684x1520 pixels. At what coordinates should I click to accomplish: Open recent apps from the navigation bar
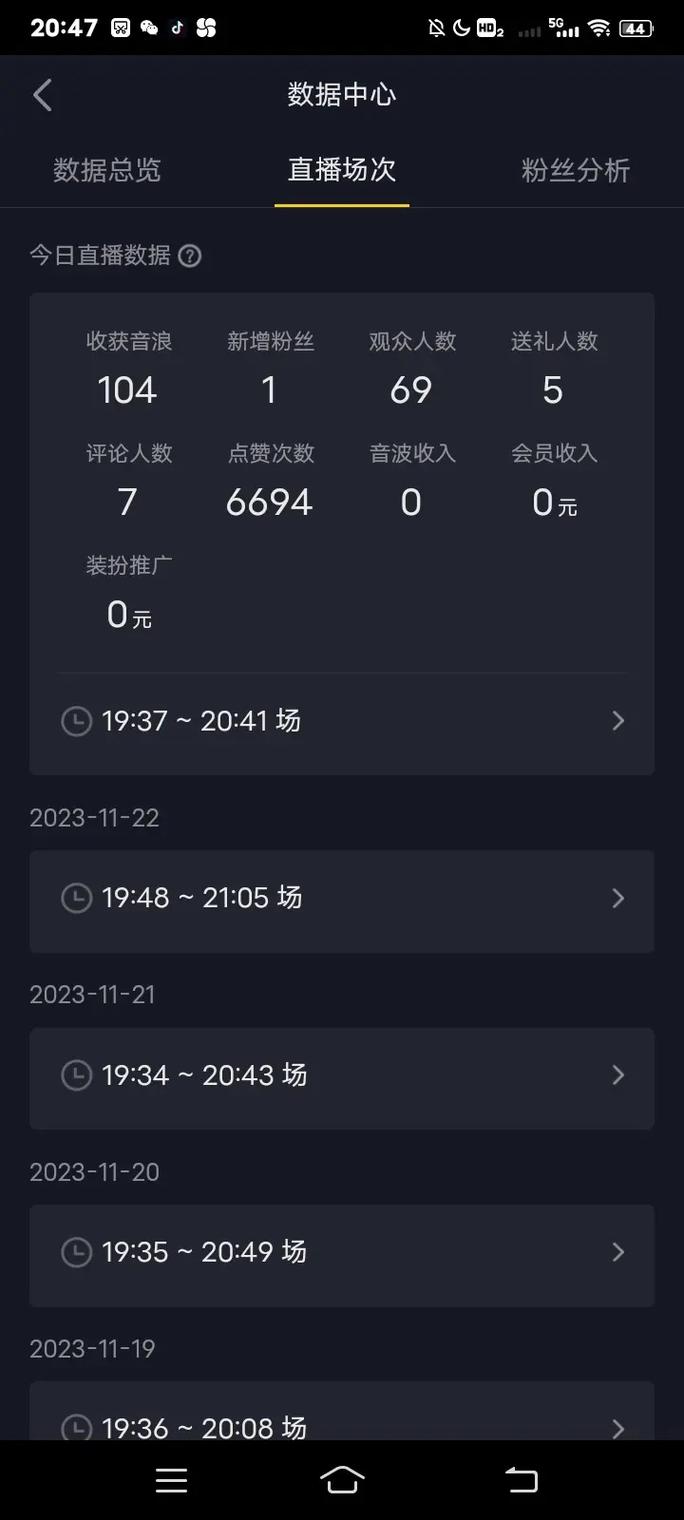pyautogui.click(x=171, y=1481)
